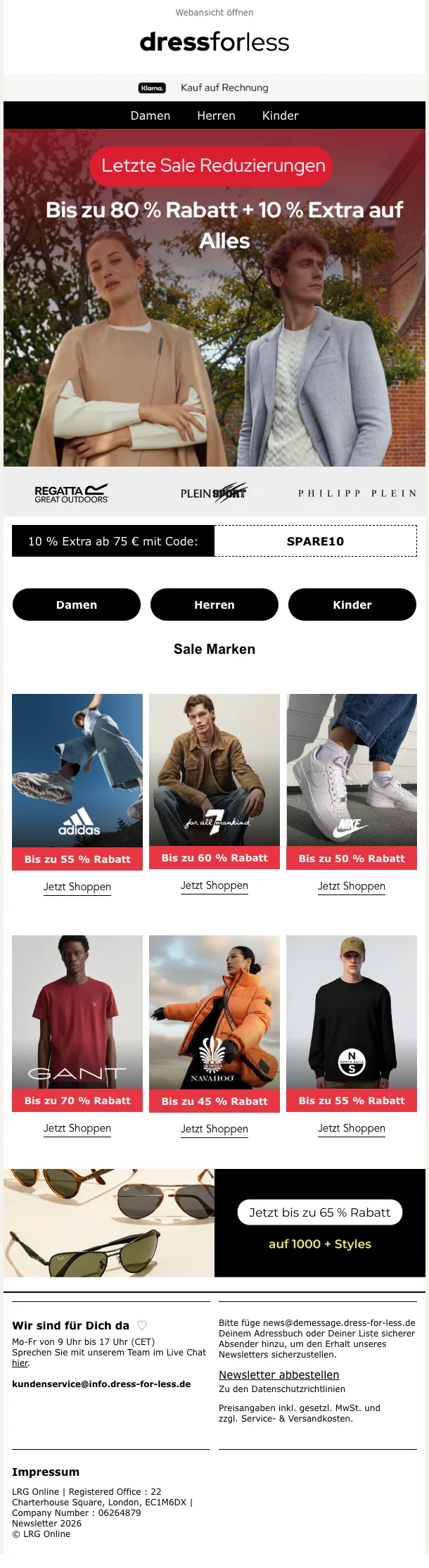Open the Live Chat hier link

click(20, 1363)
